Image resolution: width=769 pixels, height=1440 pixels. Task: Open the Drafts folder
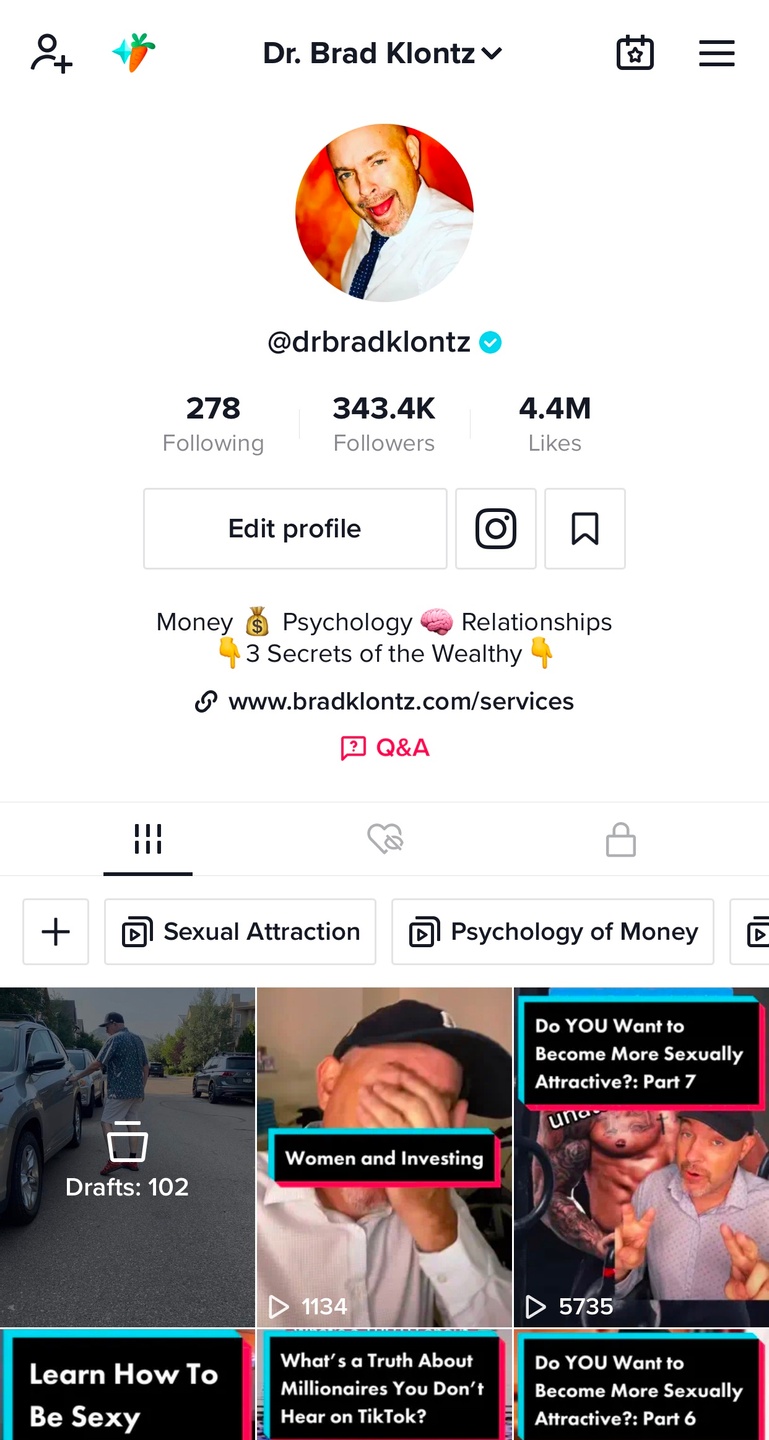tap(127, 1157)
